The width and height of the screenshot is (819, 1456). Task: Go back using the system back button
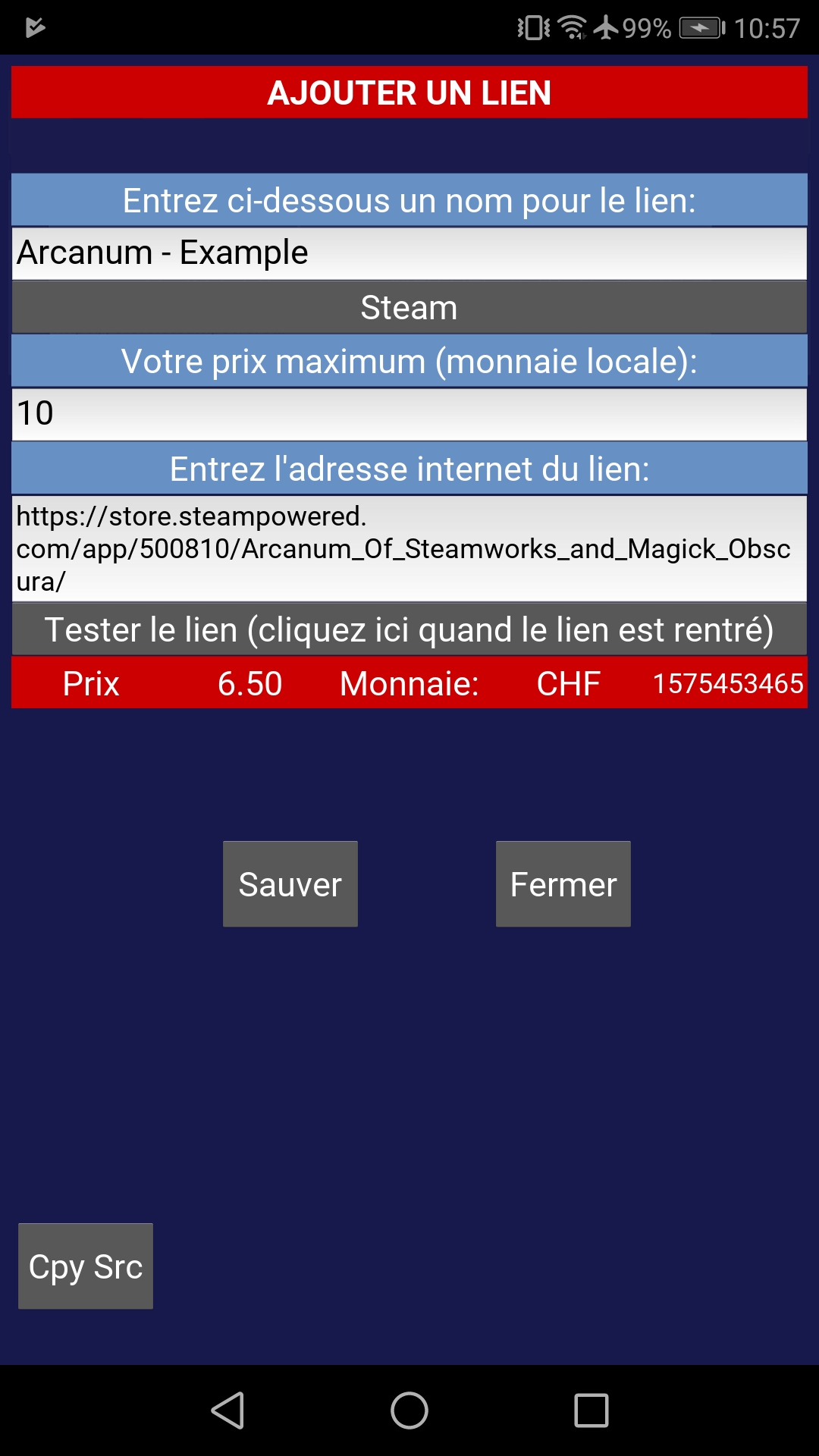coord(227,1410)
